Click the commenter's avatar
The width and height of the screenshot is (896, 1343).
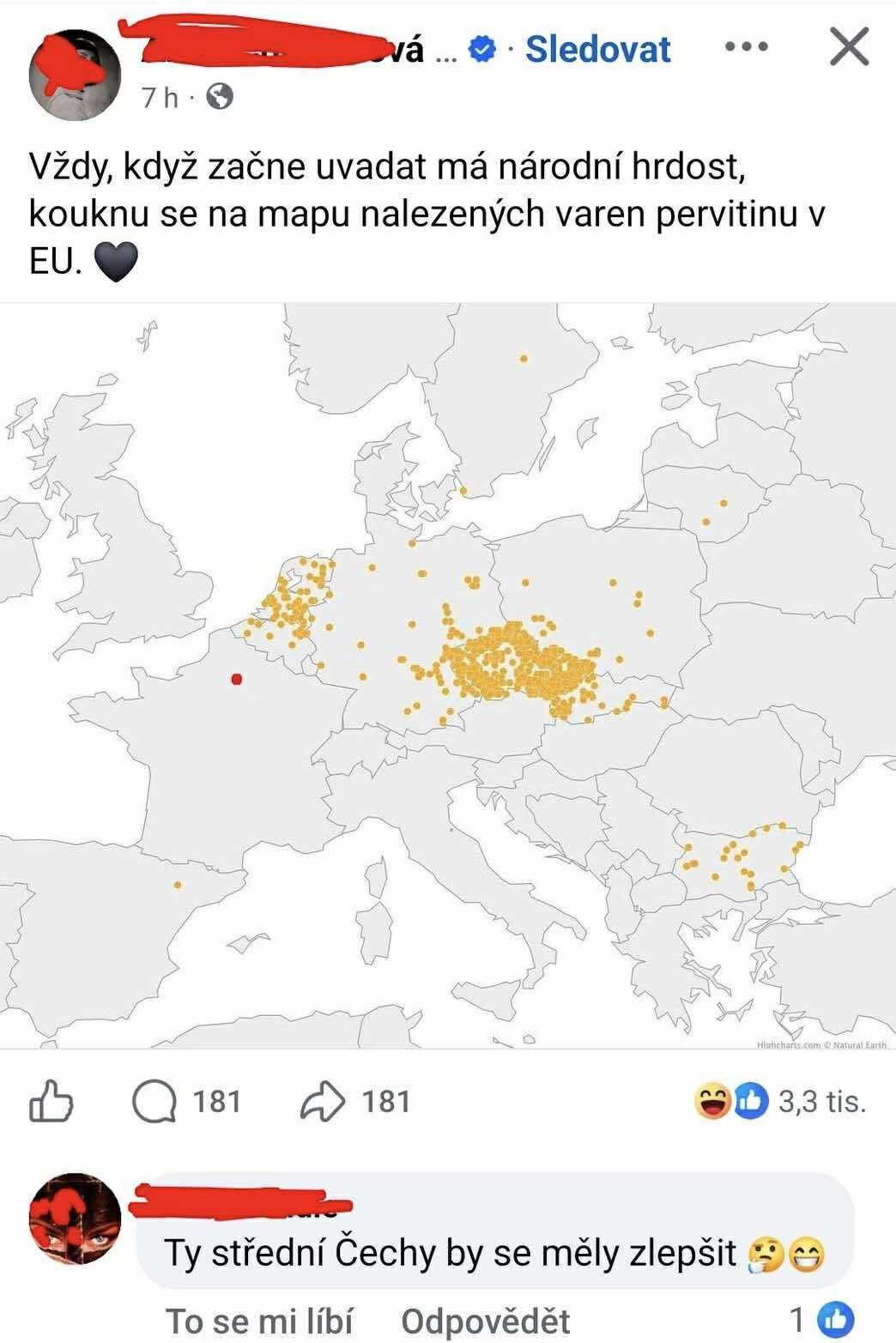pos(73,1219)
